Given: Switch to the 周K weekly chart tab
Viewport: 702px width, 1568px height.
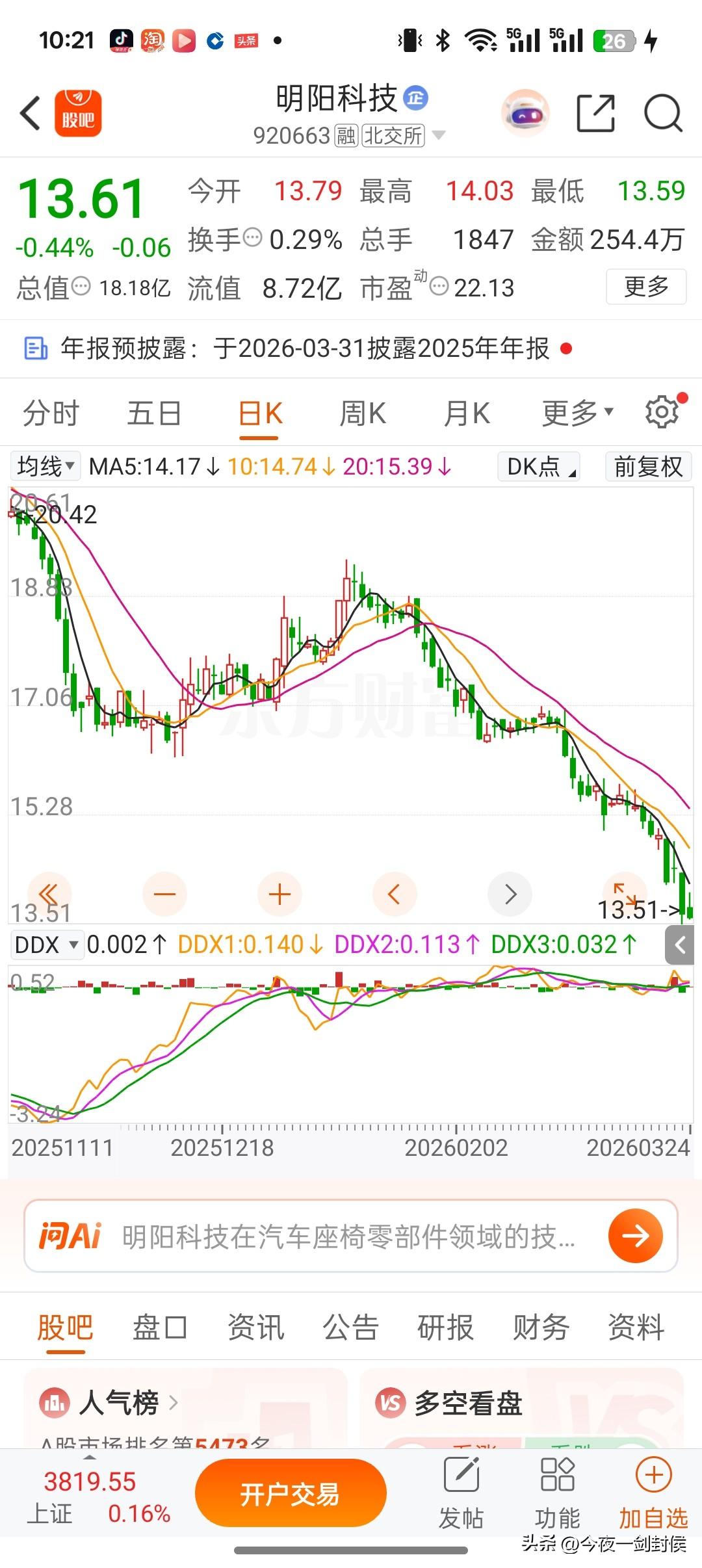Looking at the screenshot, I should 363,412.
